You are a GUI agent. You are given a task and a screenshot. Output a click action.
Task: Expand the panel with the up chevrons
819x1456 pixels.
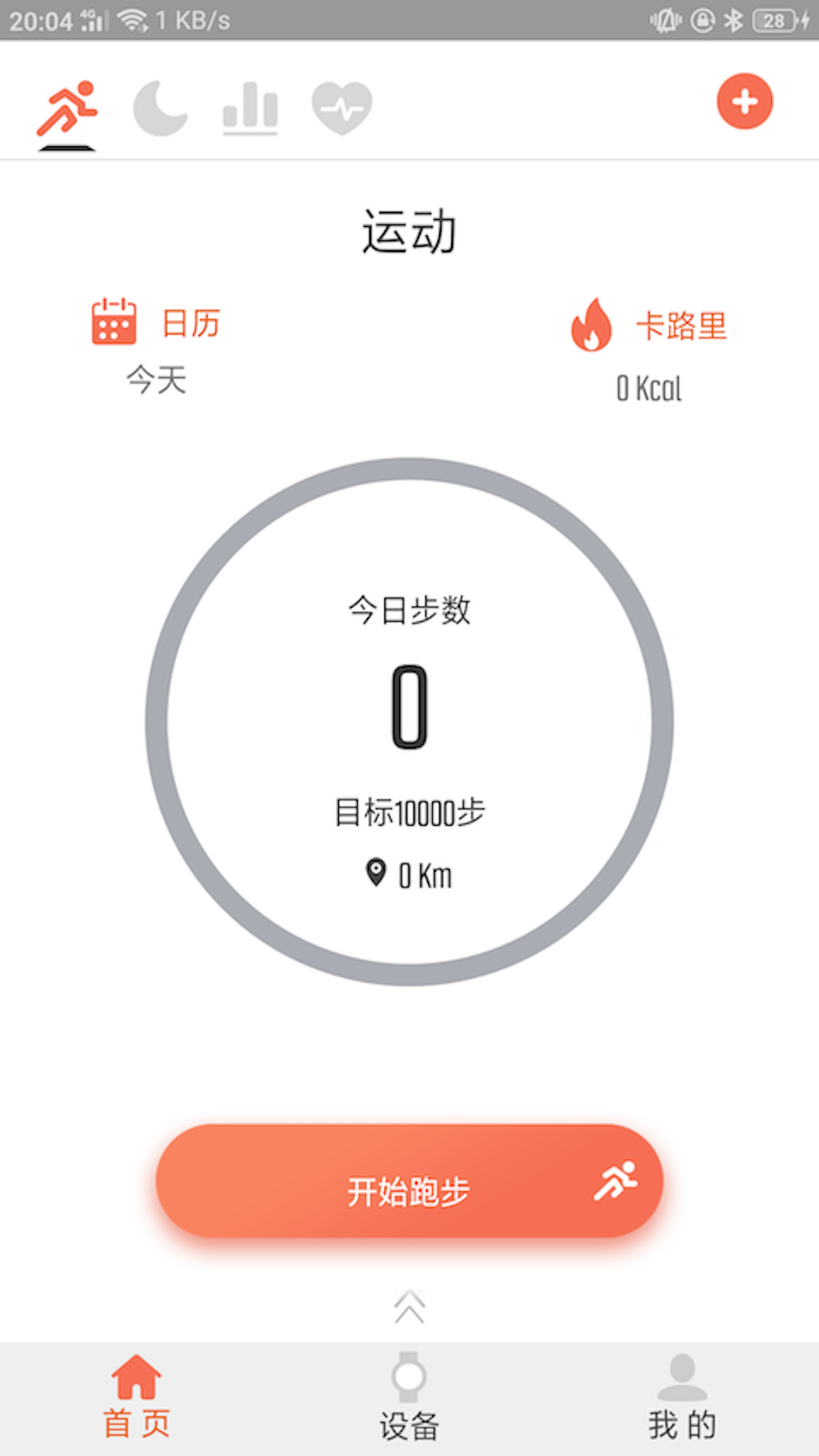tap(409, 1307)
